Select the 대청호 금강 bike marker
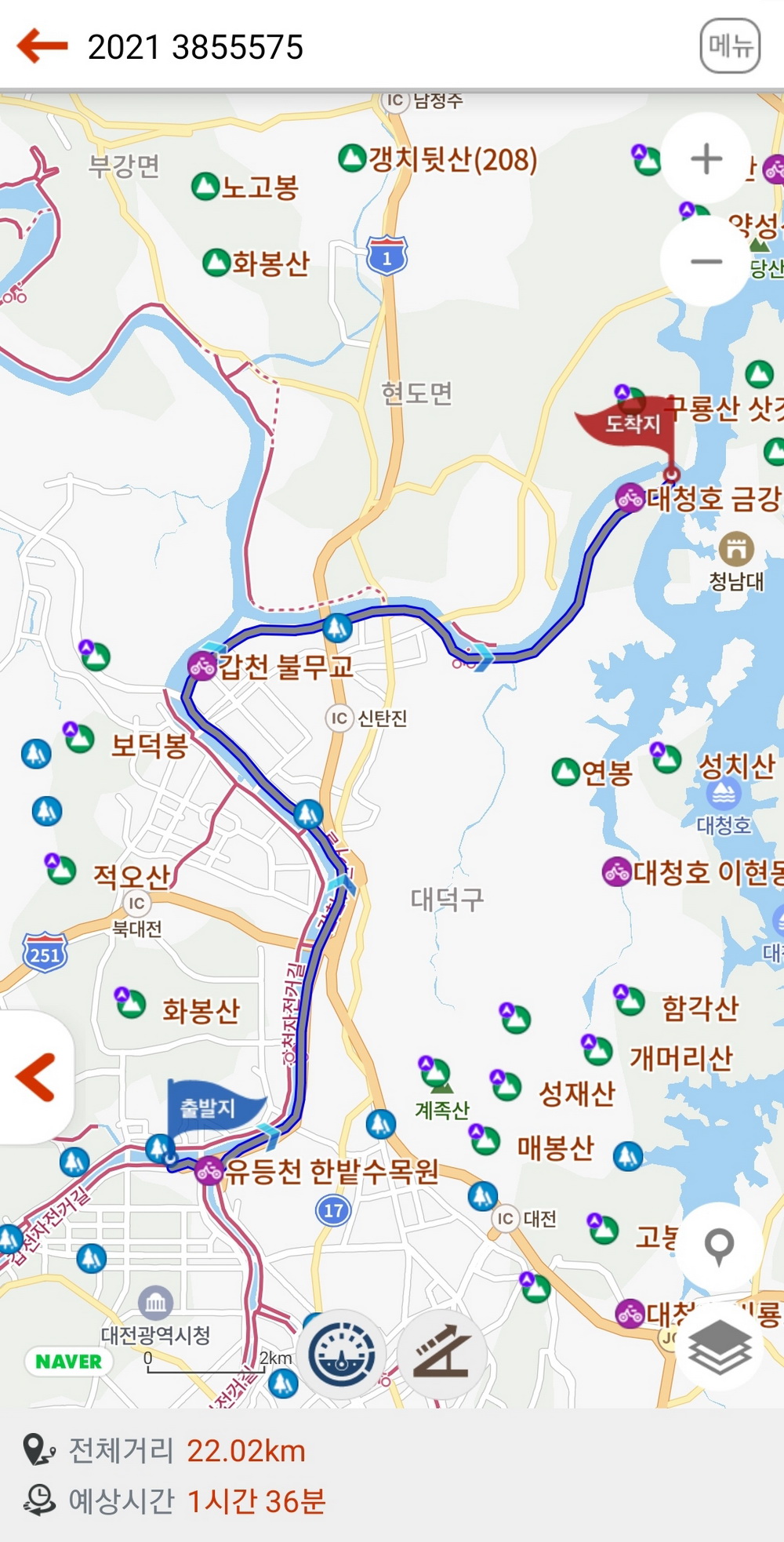Image resolution: width=784 pixels, height=1542 pixels. pyautogui.click(x=630, y=497)
